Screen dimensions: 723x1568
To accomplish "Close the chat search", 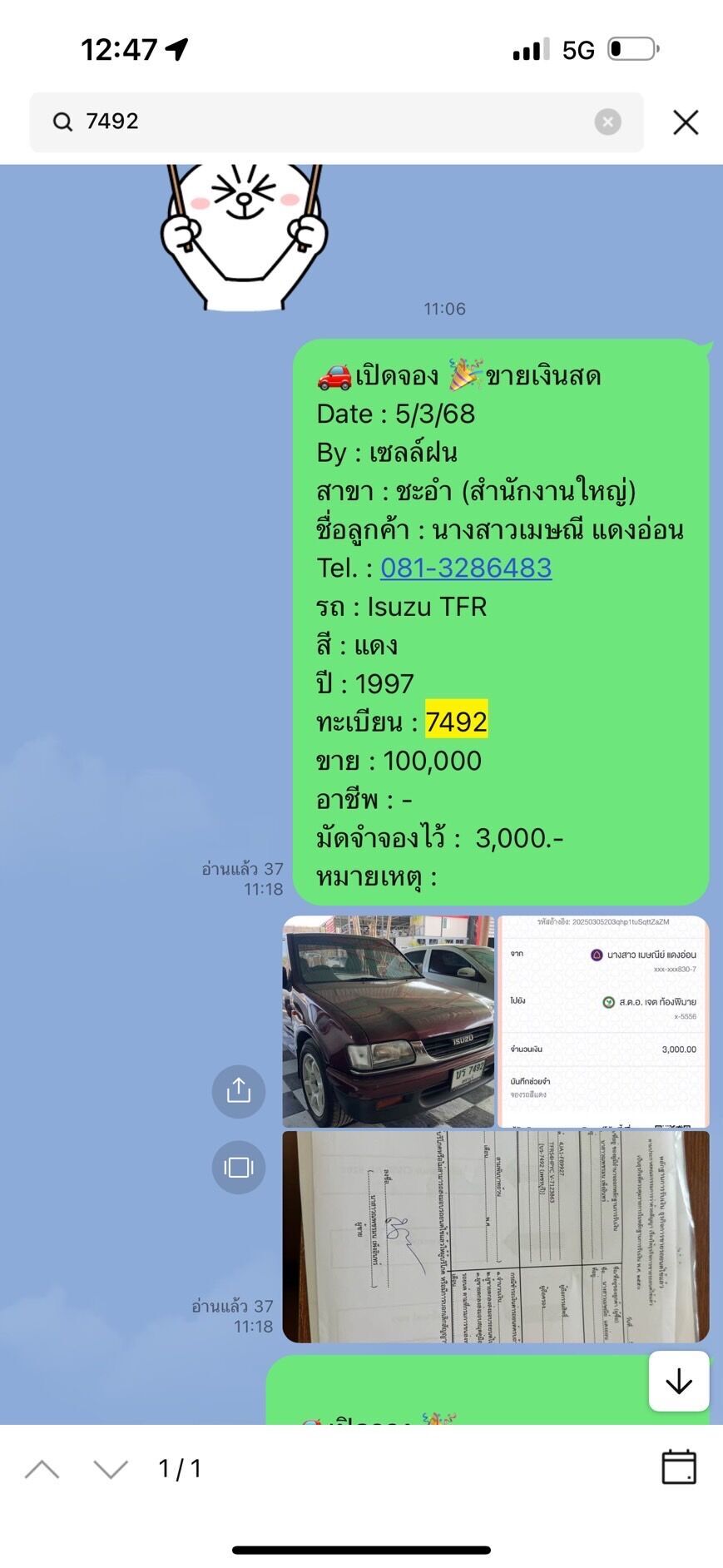I will coord(686,122).
